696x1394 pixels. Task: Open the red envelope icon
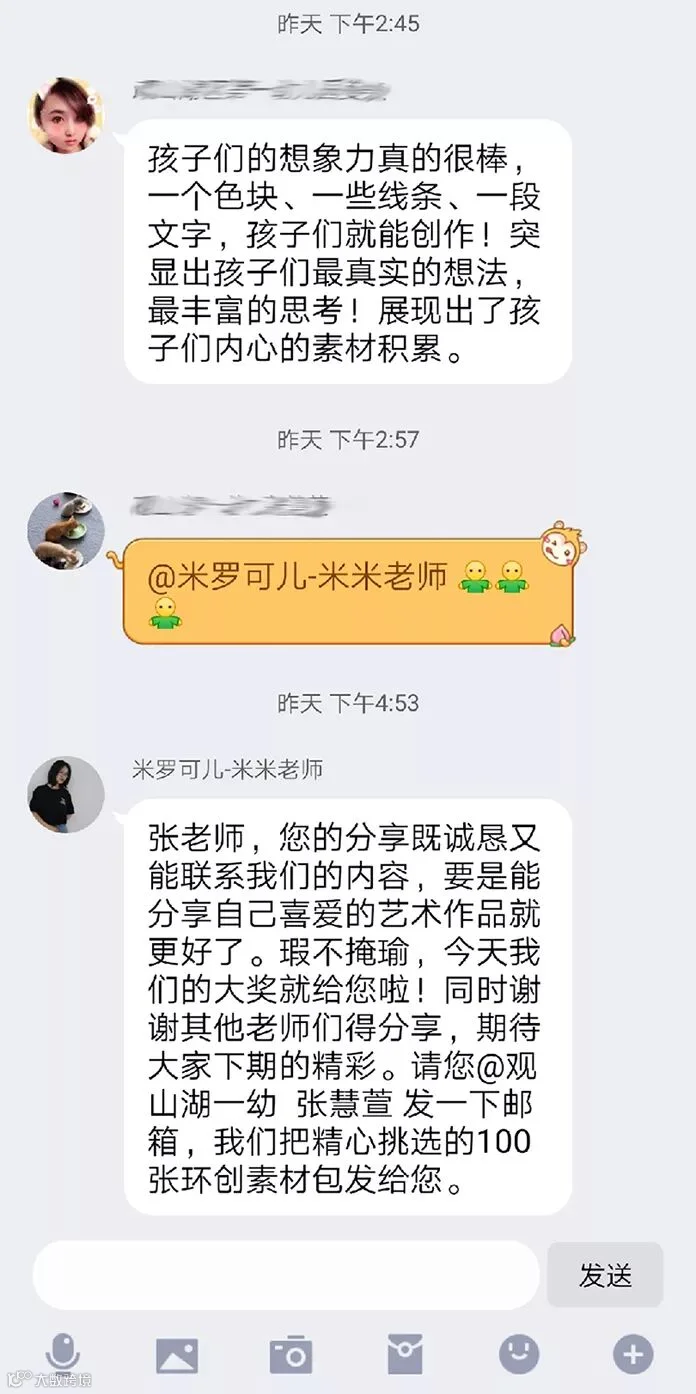[x=405, y=1356]
